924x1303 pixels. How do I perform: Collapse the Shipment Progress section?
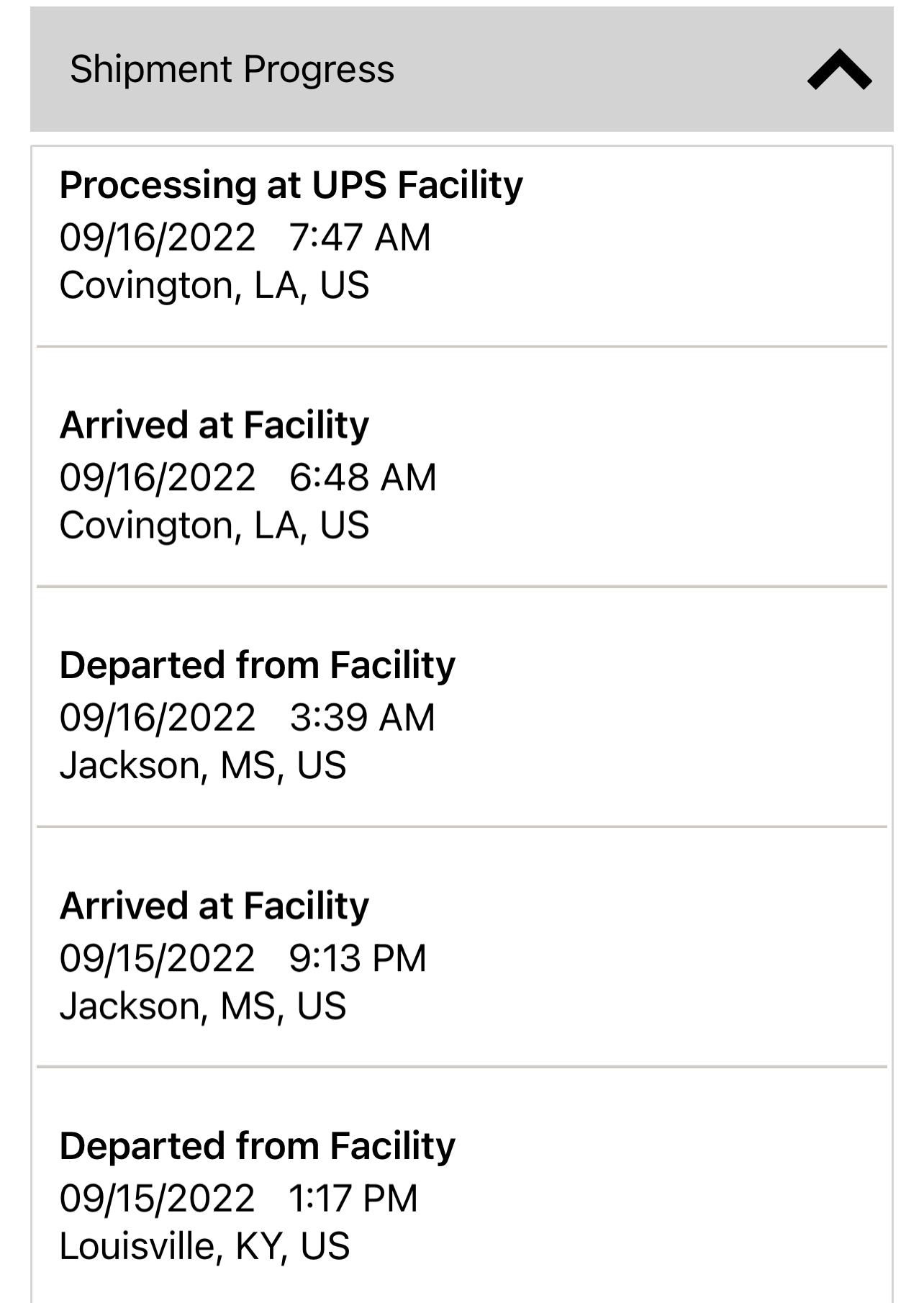(x=839, y=70)
